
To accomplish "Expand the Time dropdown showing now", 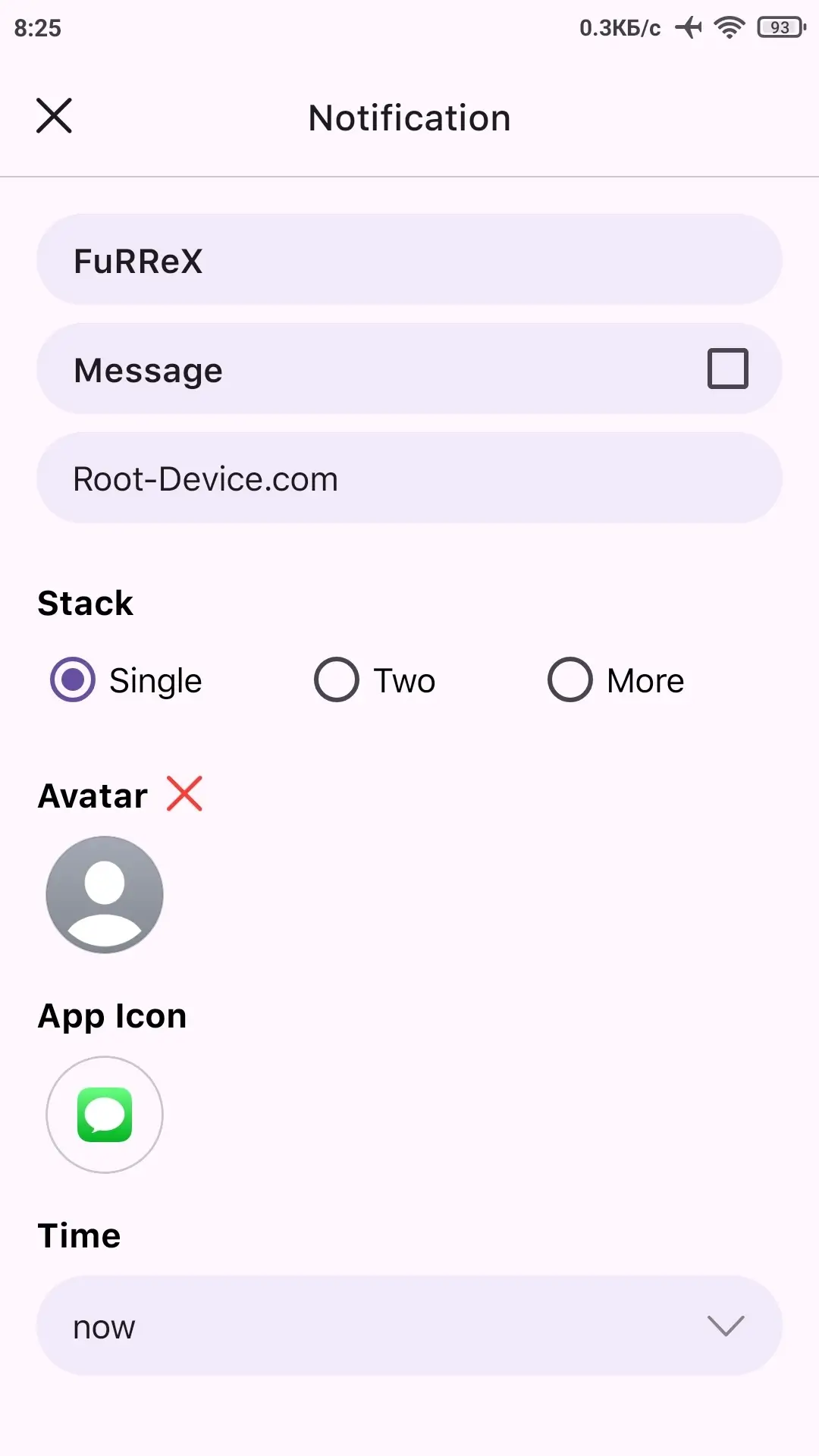I will 409,1326.
